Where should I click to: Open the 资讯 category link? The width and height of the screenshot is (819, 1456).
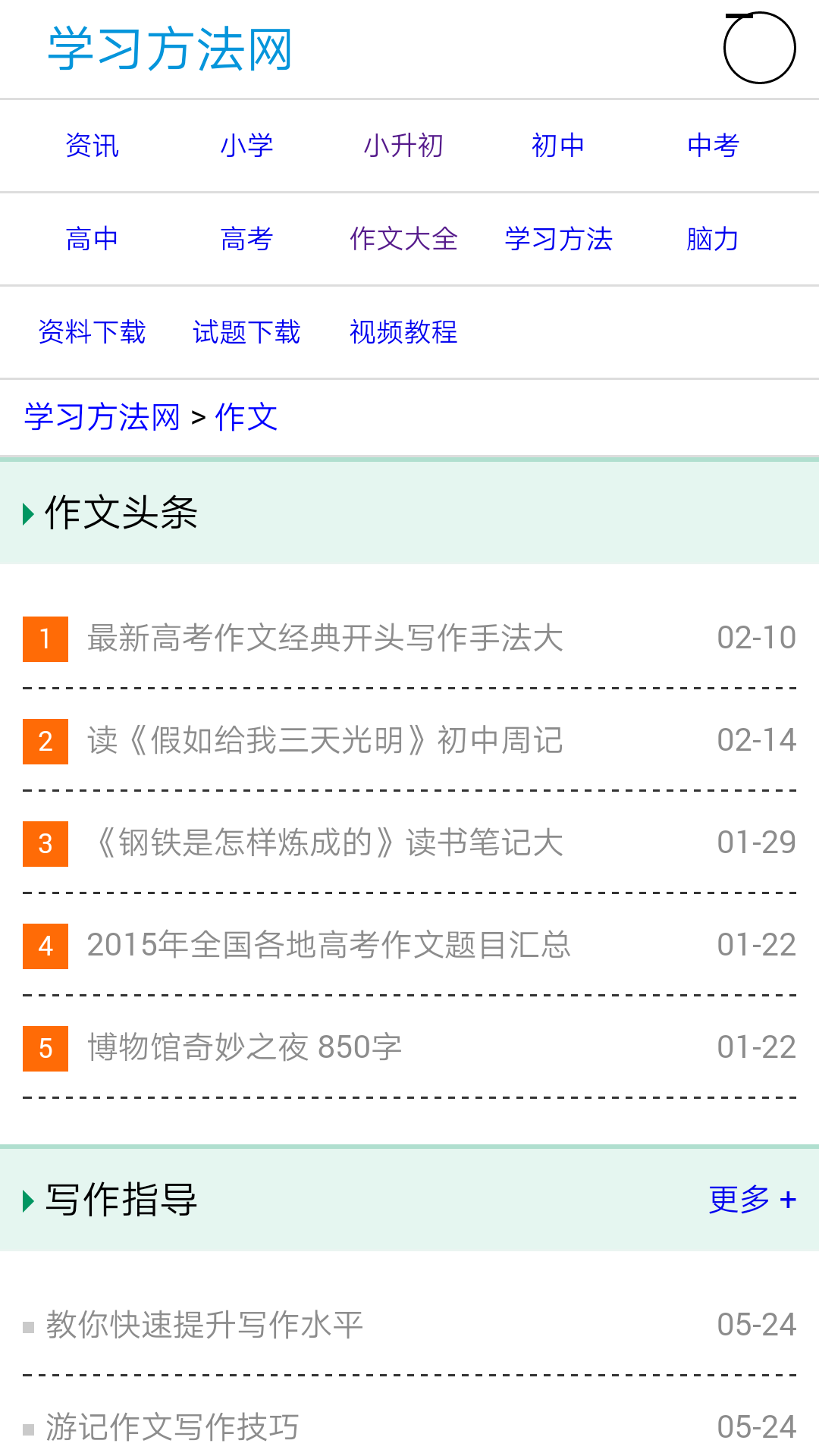(x=92, y=146)
